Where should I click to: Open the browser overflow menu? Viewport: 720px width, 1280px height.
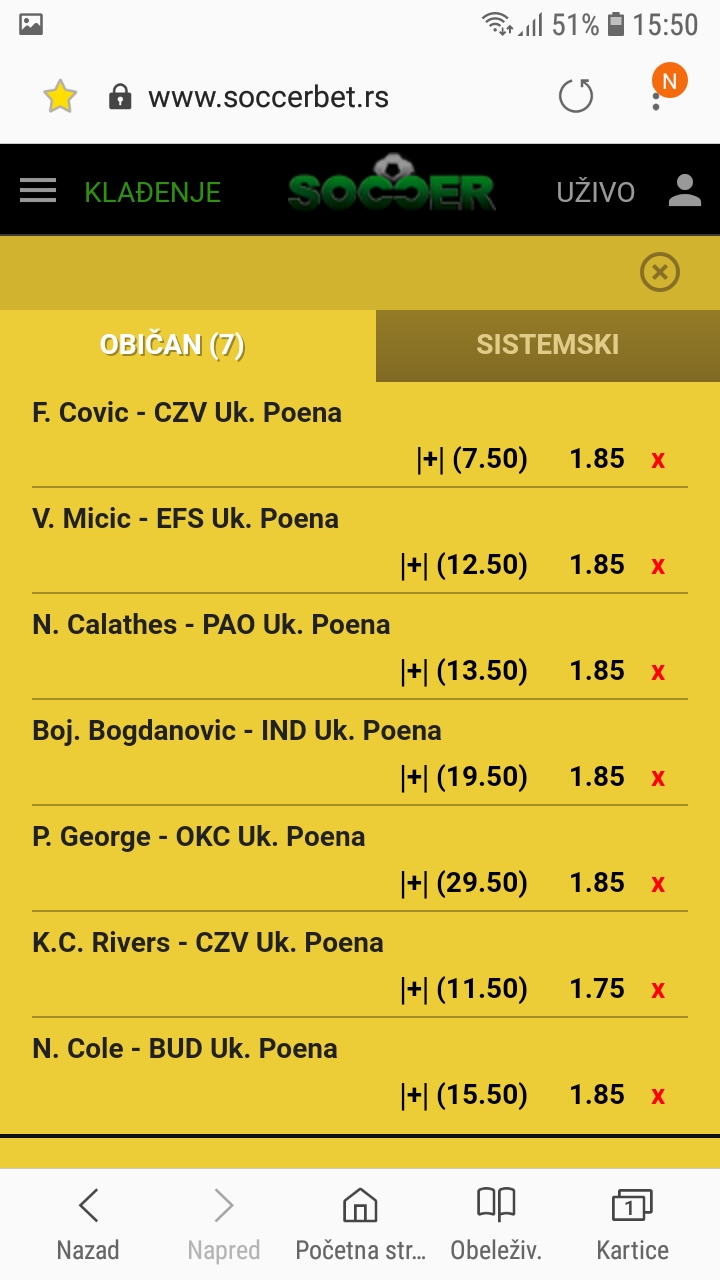656,97
